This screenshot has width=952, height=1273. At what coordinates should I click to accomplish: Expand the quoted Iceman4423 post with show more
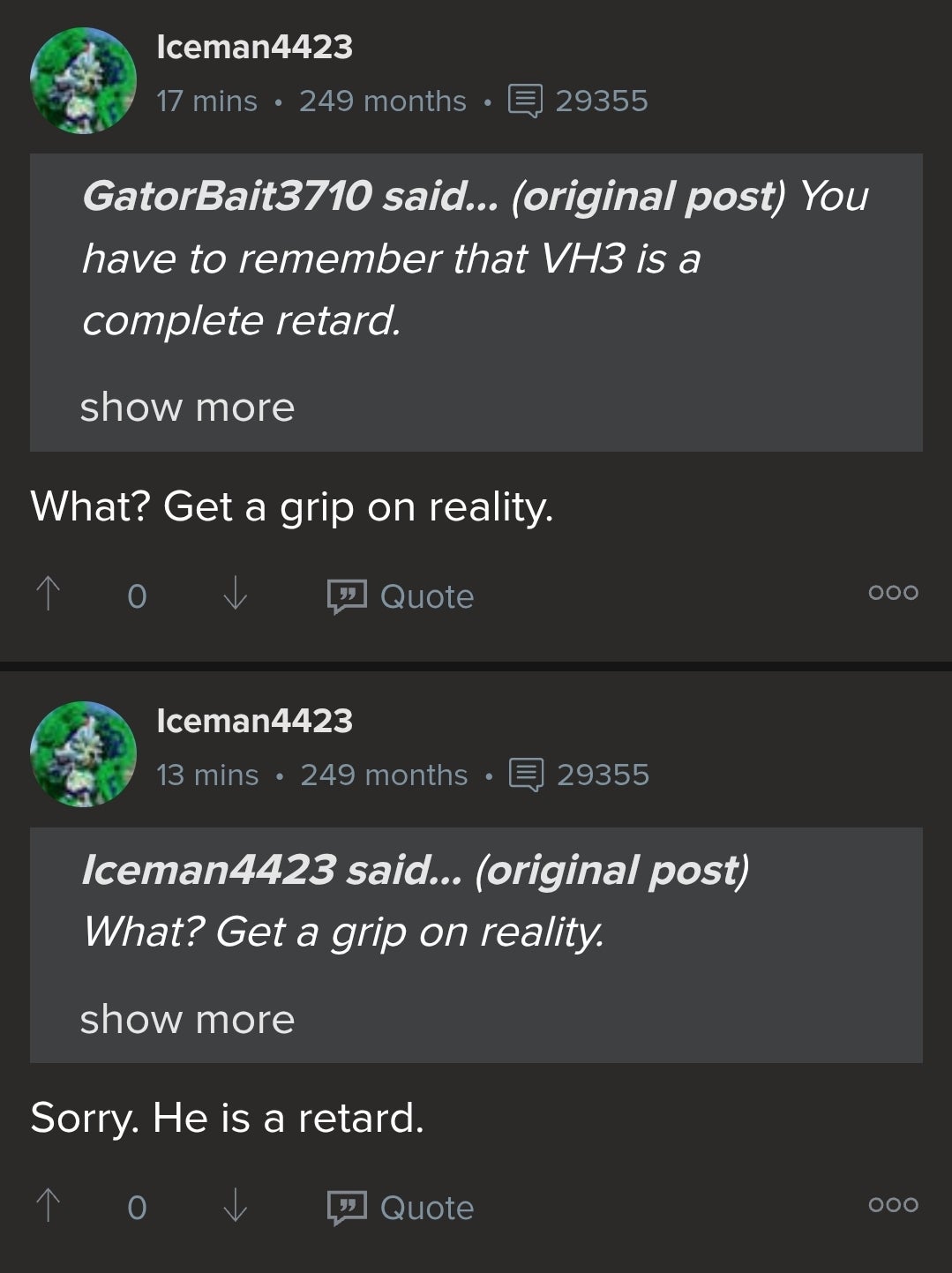187,1020
